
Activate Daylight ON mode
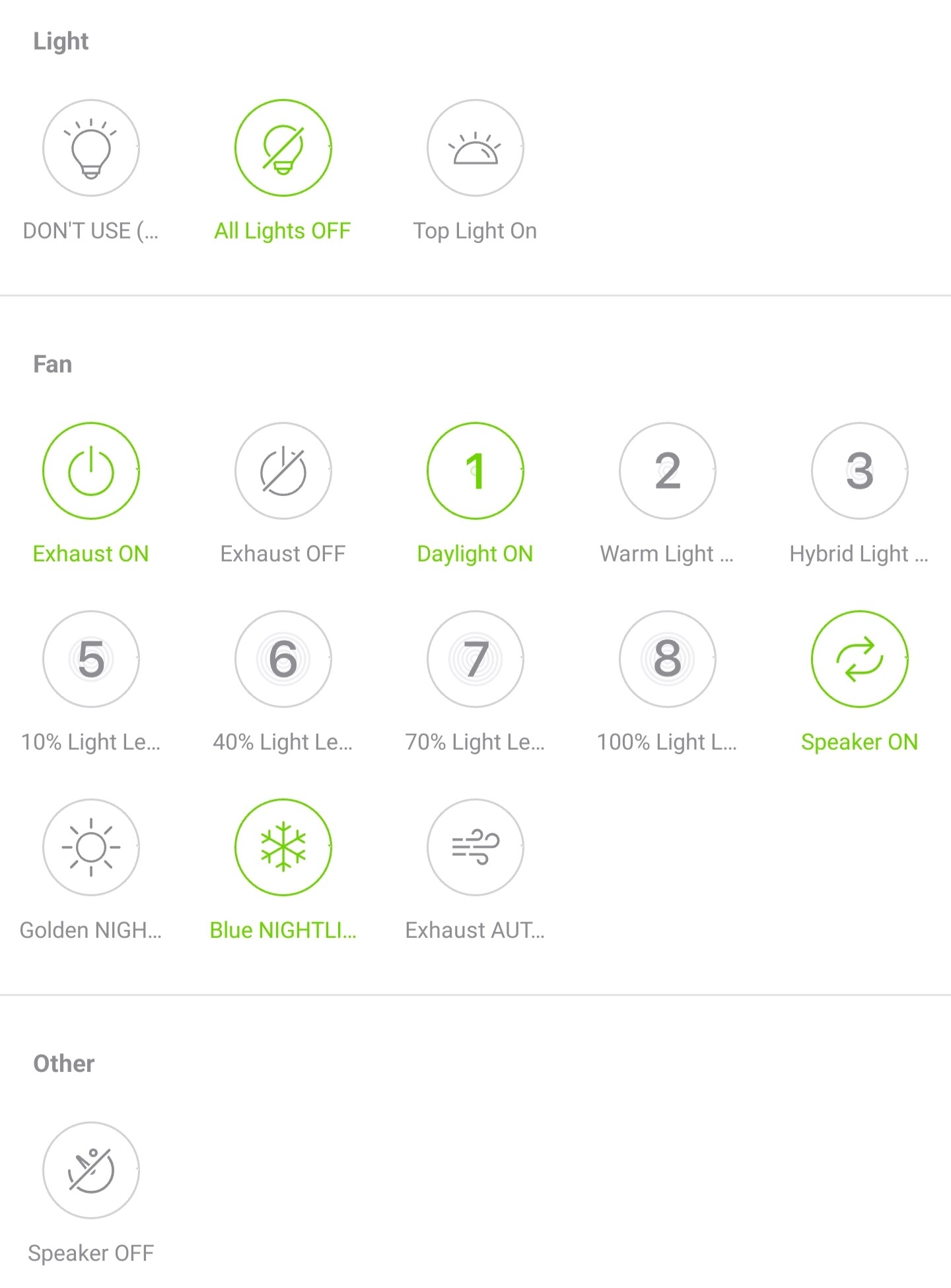click(475, 471)
